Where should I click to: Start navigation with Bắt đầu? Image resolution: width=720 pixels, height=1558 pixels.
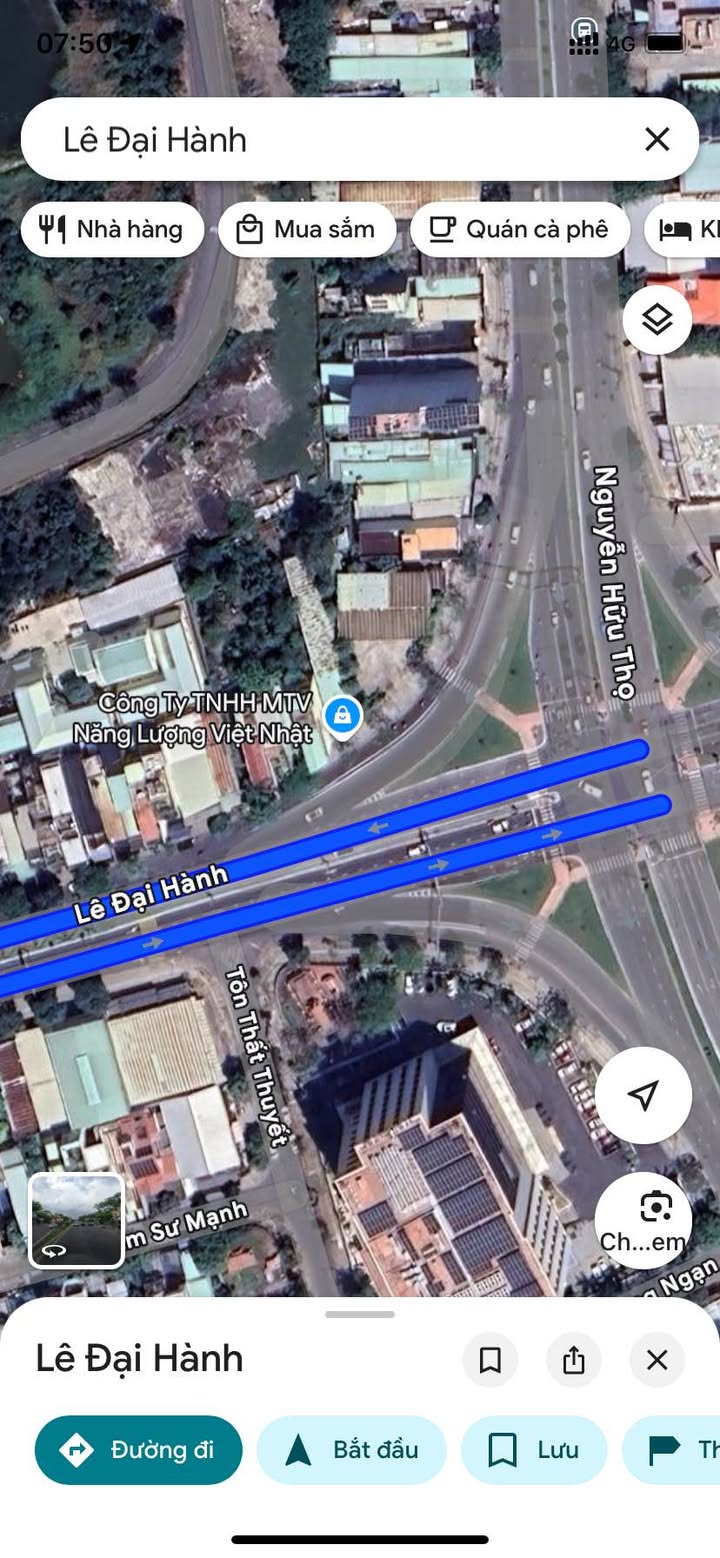(x=351, y=1450)
